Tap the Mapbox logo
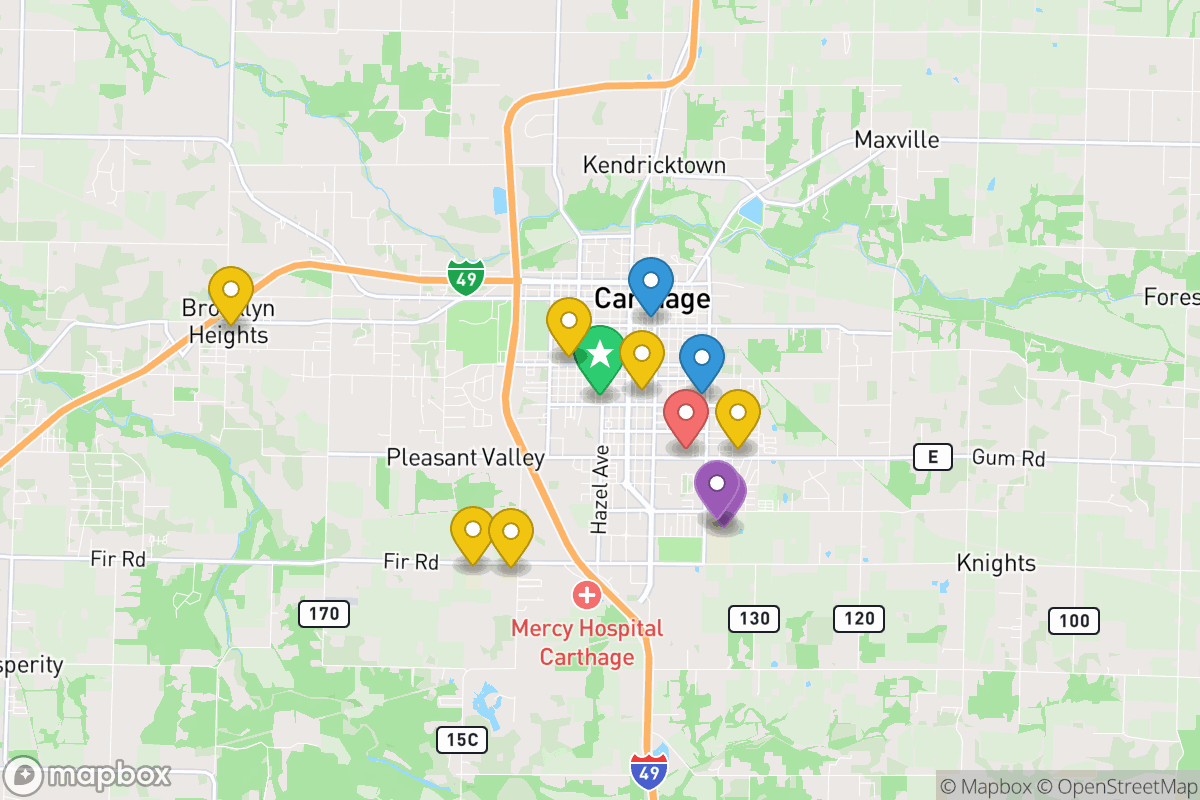Screen dimensions: 1200x800 (x=88, y=775)
